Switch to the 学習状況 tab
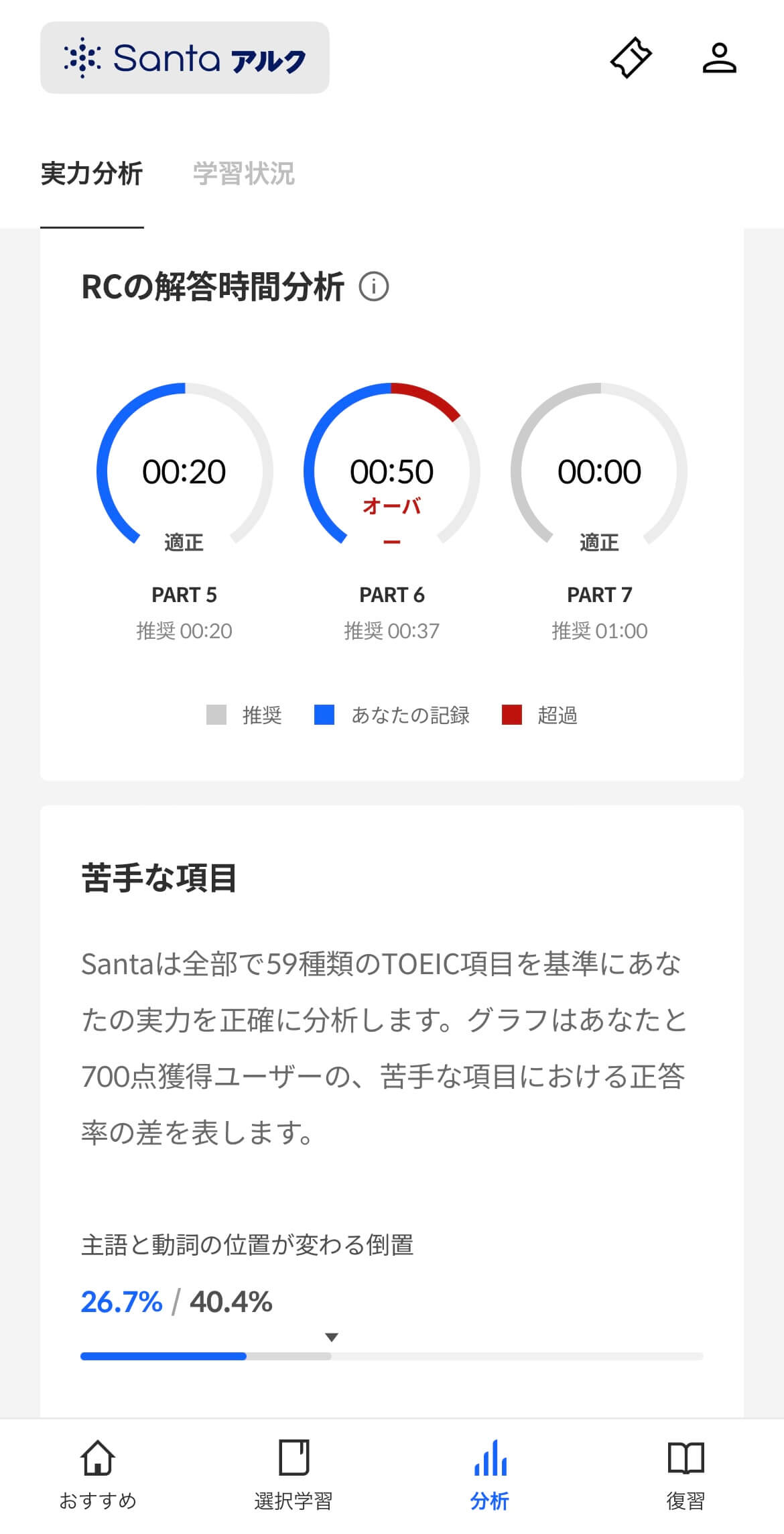The height and width of the screenshot is (1534, 784). [x=244, y=174]
